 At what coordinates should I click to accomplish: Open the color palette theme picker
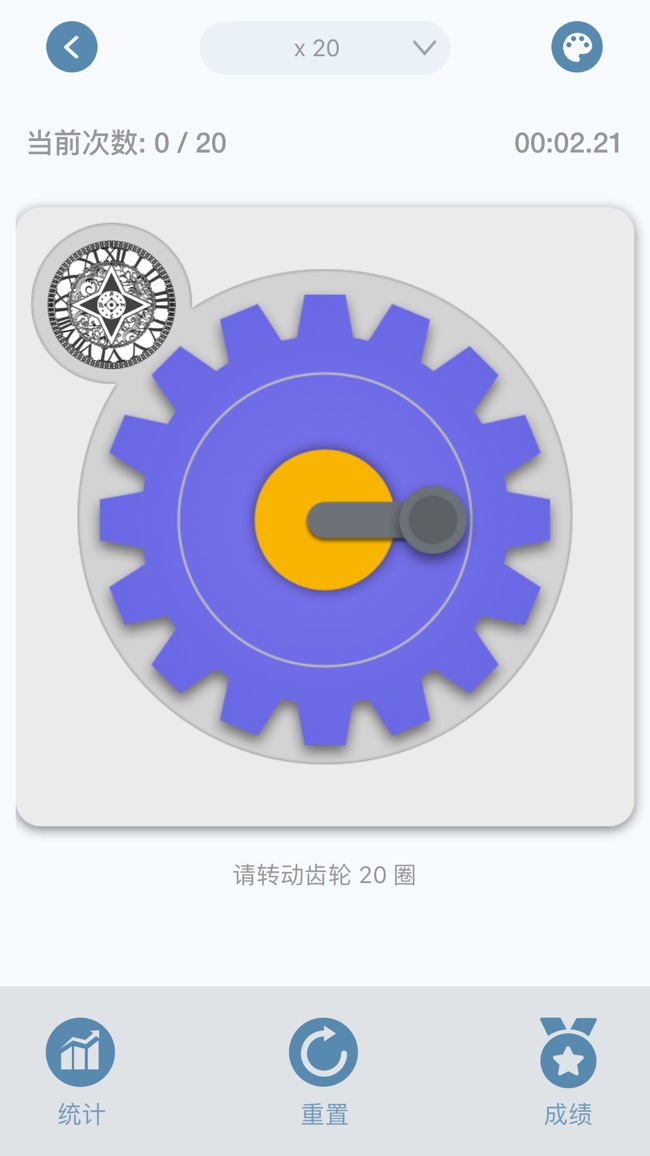pos(577,47)
